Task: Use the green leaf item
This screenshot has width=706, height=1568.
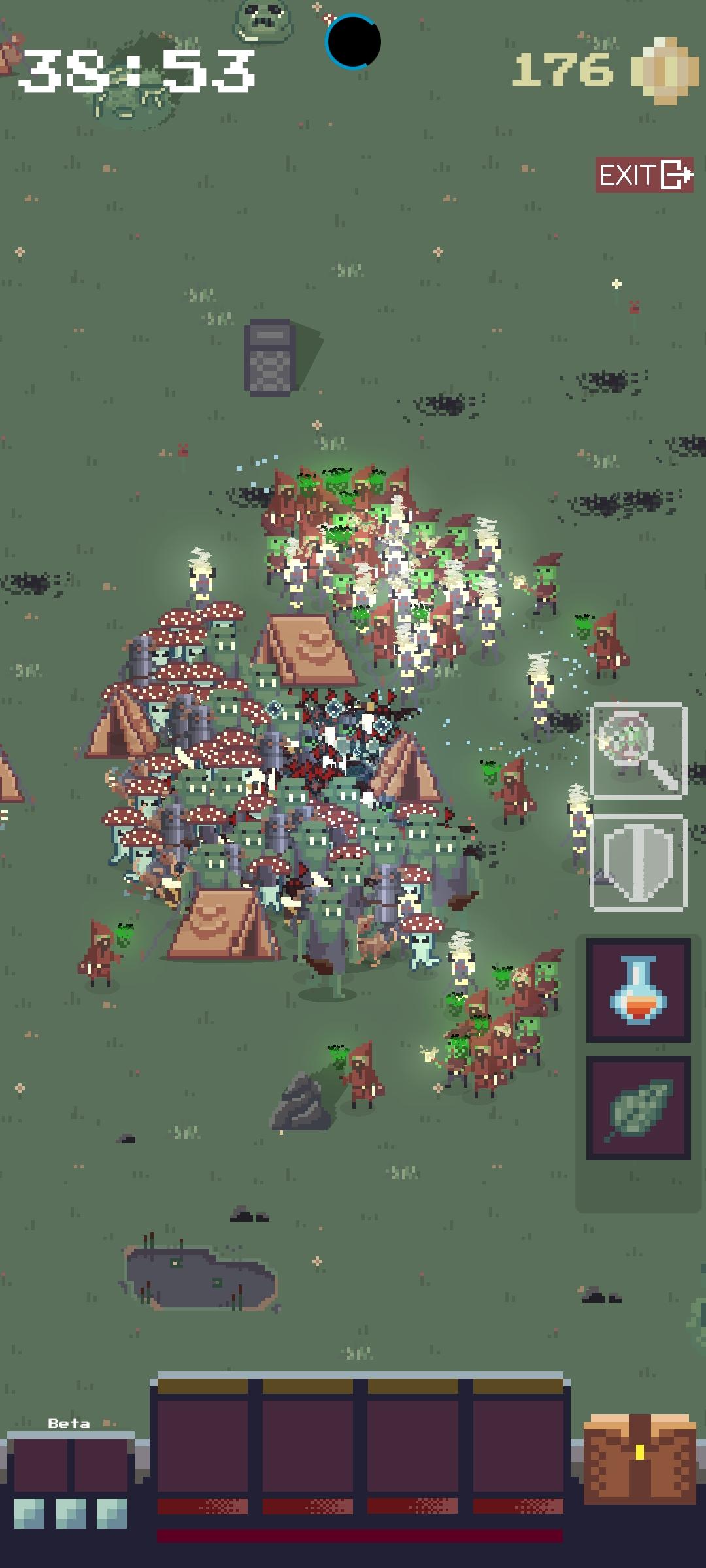Action: click(x=638, y=1108)
